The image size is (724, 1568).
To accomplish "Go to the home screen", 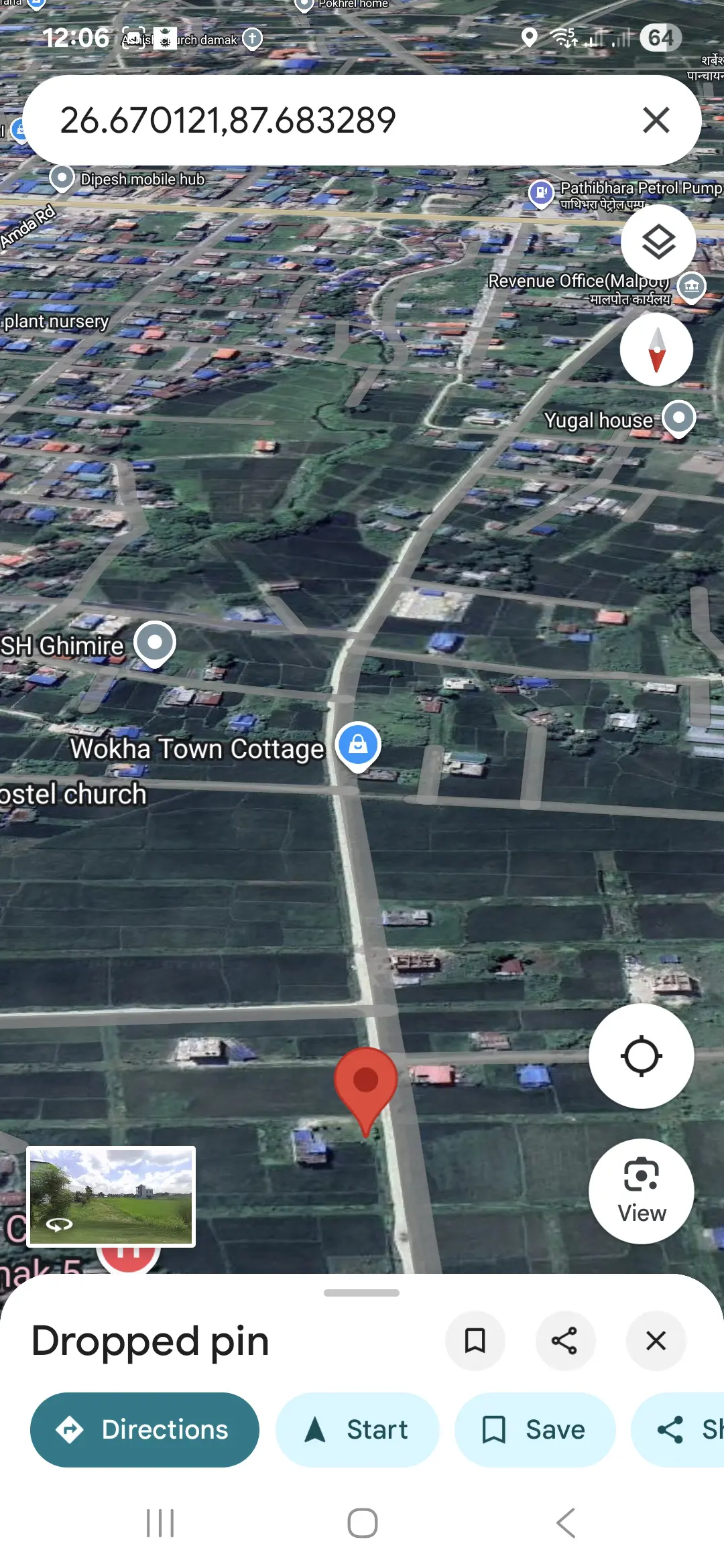I will point(362,1523).
